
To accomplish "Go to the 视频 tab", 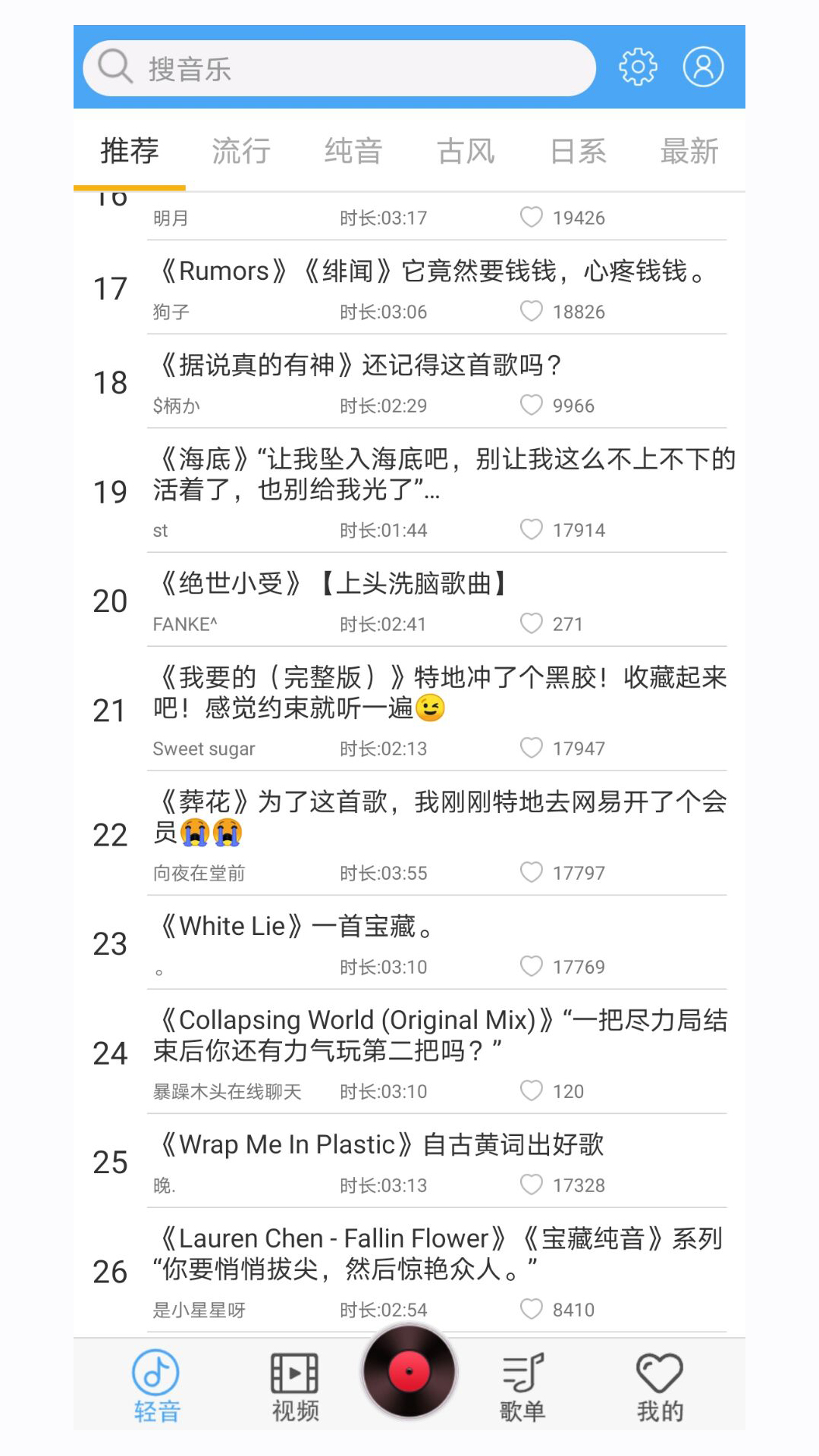I will (295, 1386).
